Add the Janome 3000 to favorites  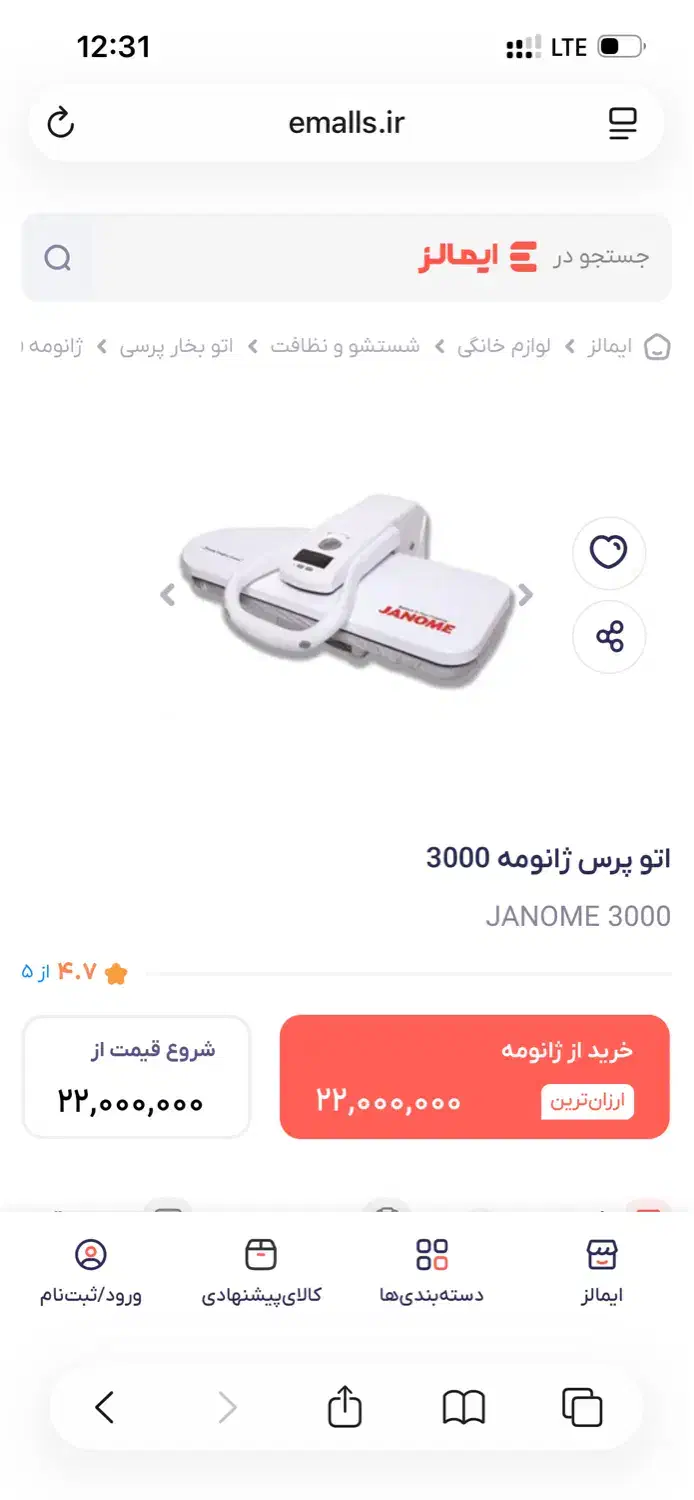click(608, 553)
